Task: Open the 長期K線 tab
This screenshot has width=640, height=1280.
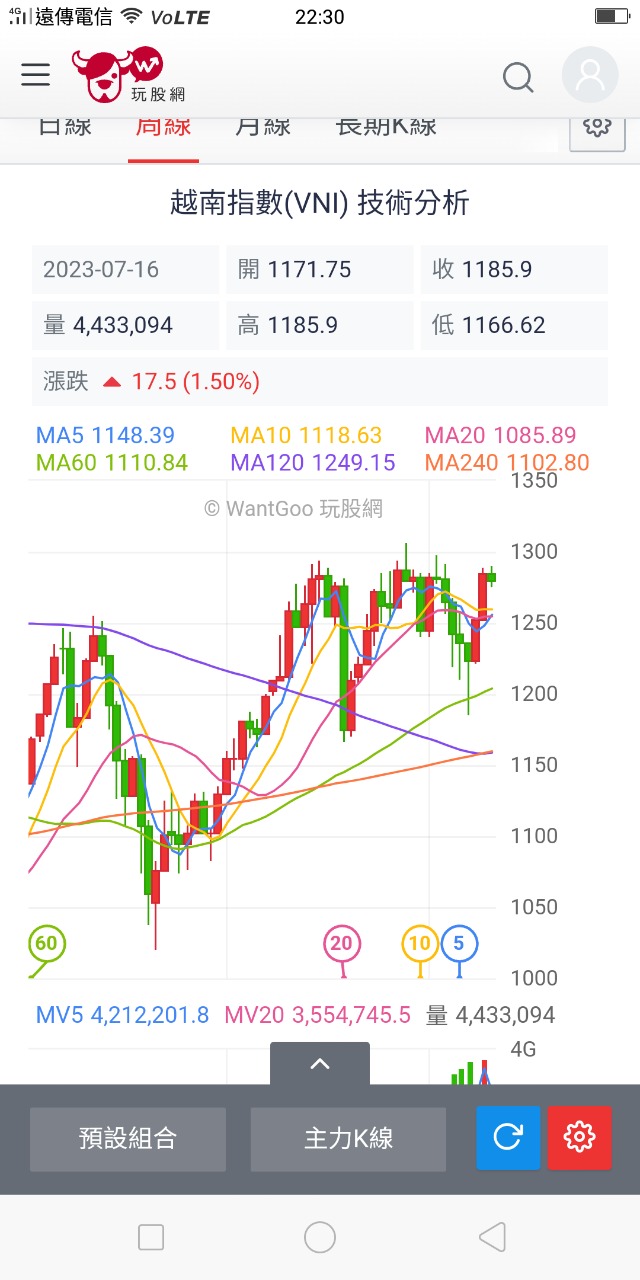Action: [x=386, y=128]
